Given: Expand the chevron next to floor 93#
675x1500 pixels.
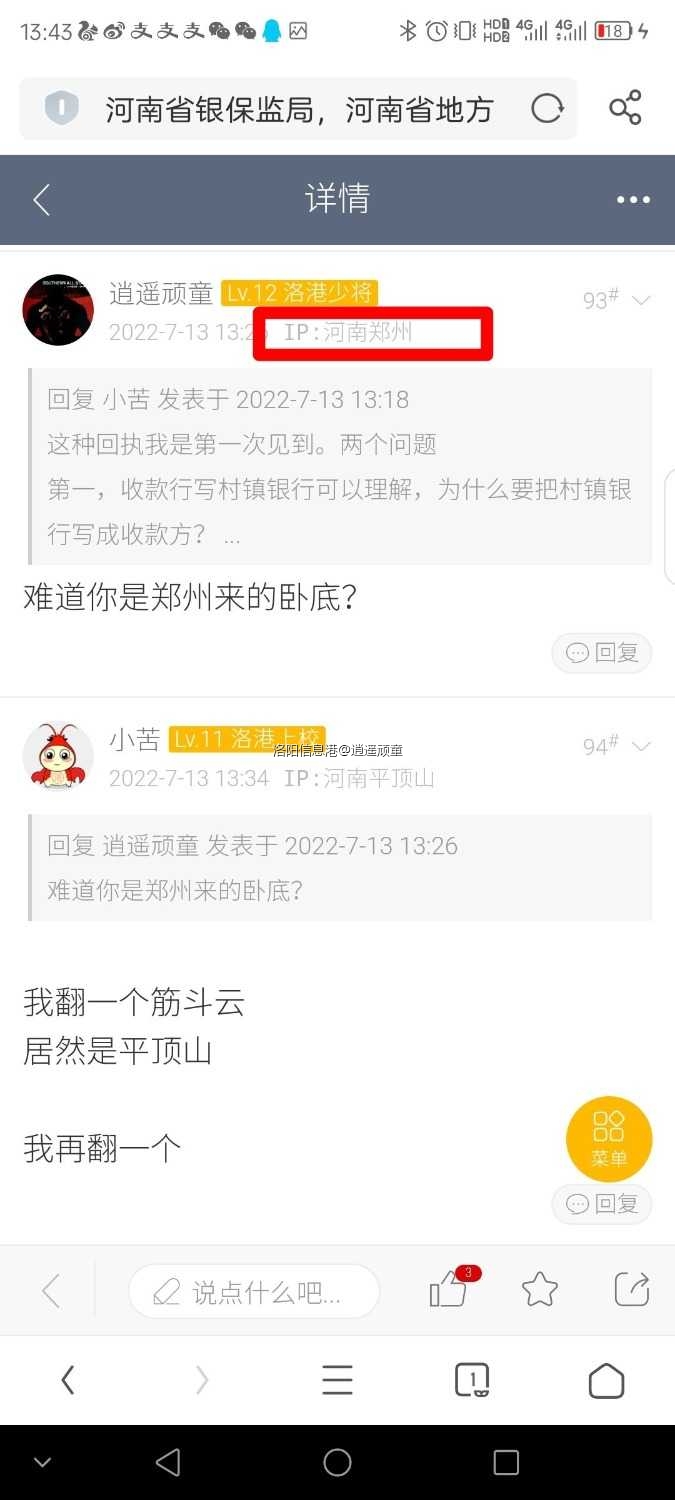Looking at the screenshot, I should click(x=642, y=300).
